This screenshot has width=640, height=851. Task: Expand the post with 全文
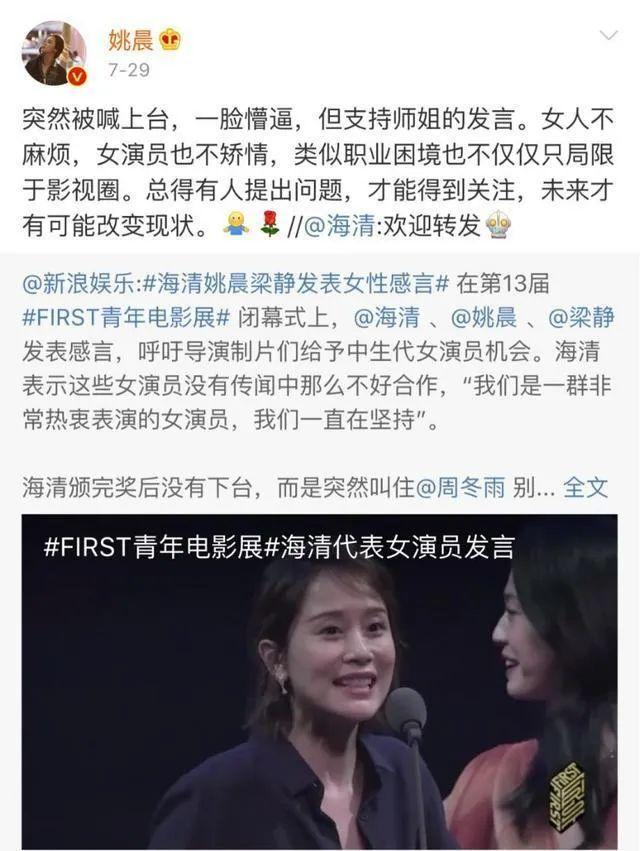click(586, 487)
